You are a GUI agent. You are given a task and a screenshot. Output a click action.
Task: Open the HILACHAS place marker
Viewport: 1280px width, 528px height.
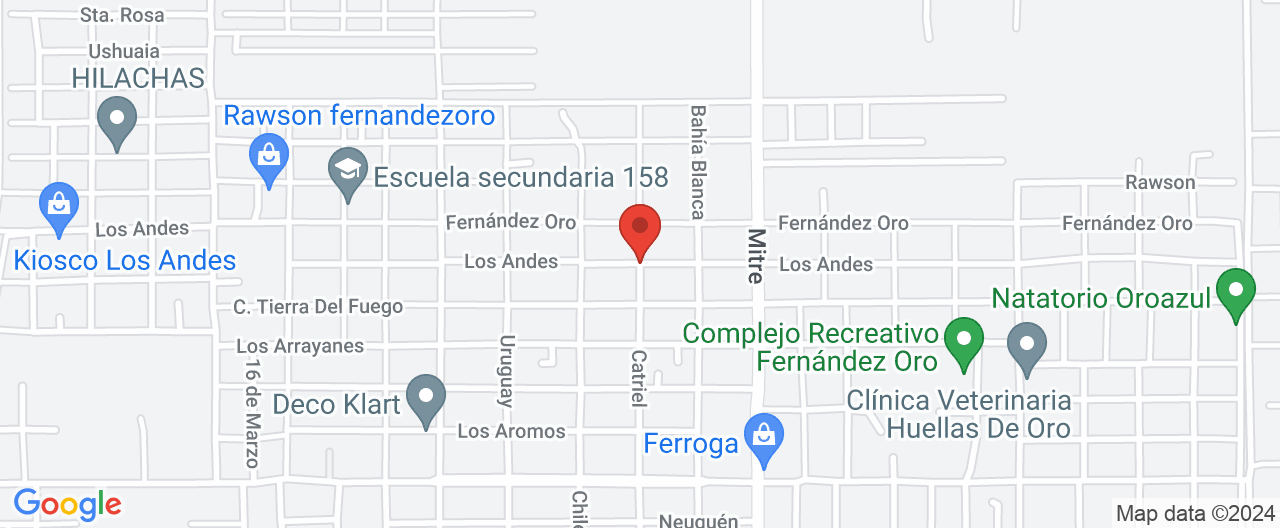pyautogui.click(x=117, y=121)
